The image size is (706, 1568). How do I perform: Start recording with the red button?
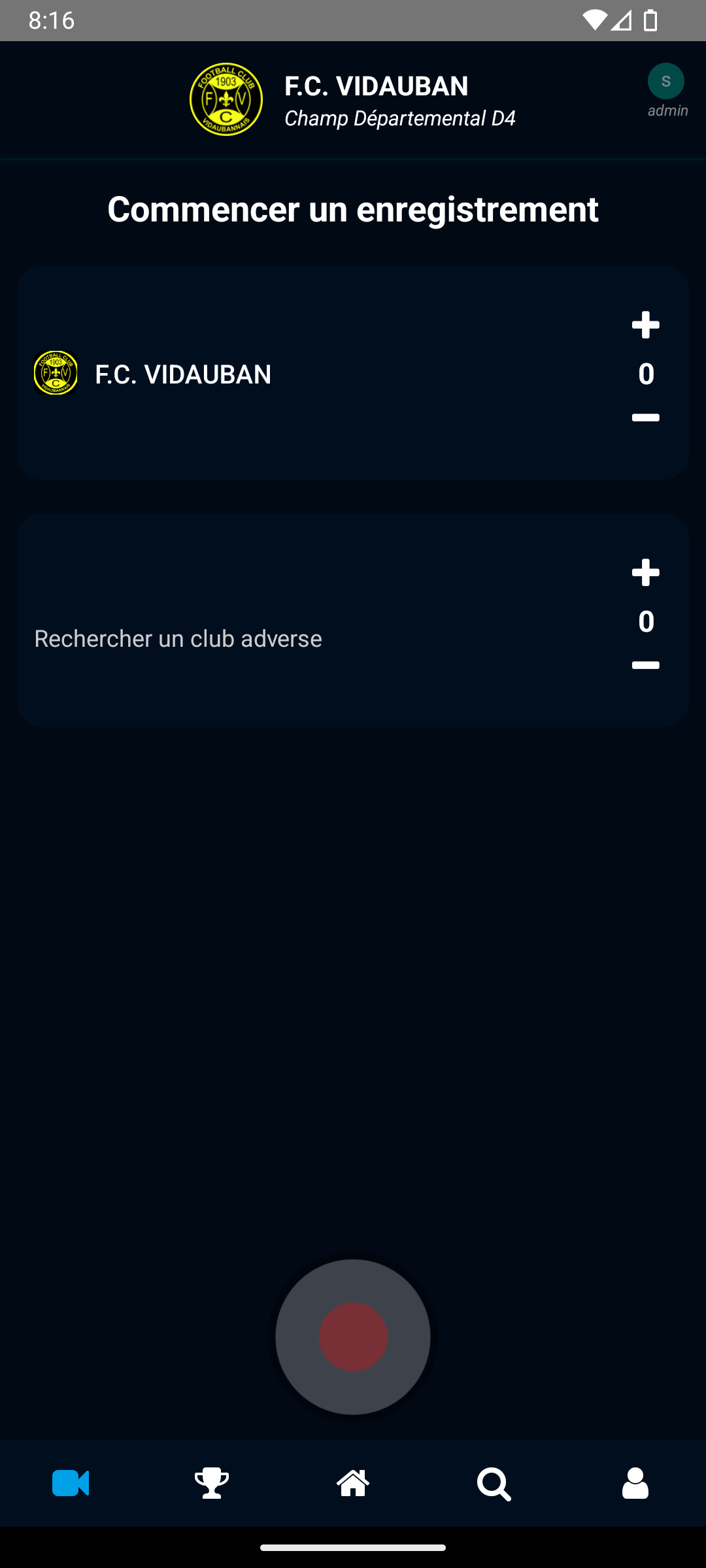click(353, 1337)
